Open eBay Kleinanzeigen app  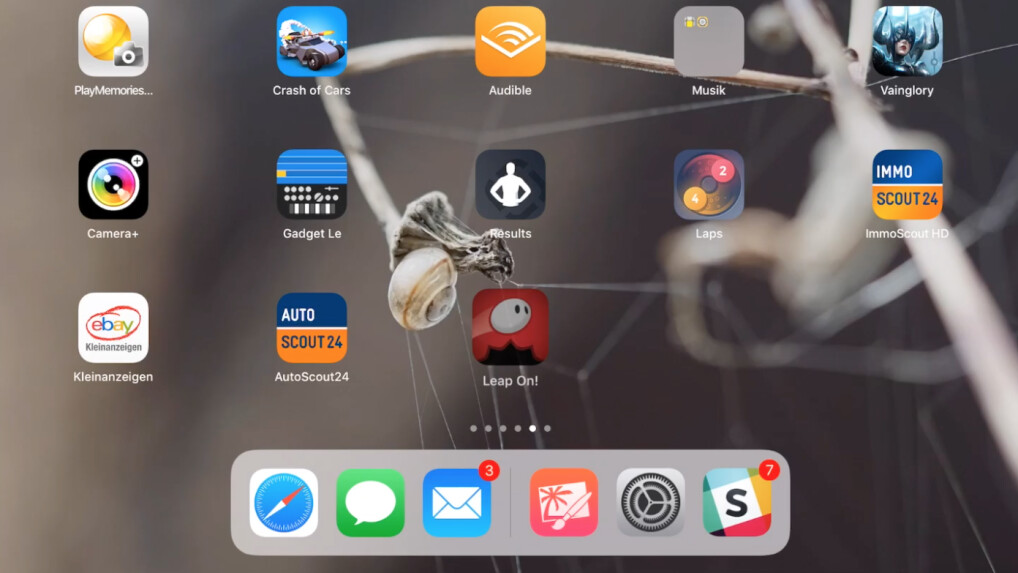pos(113,328)
